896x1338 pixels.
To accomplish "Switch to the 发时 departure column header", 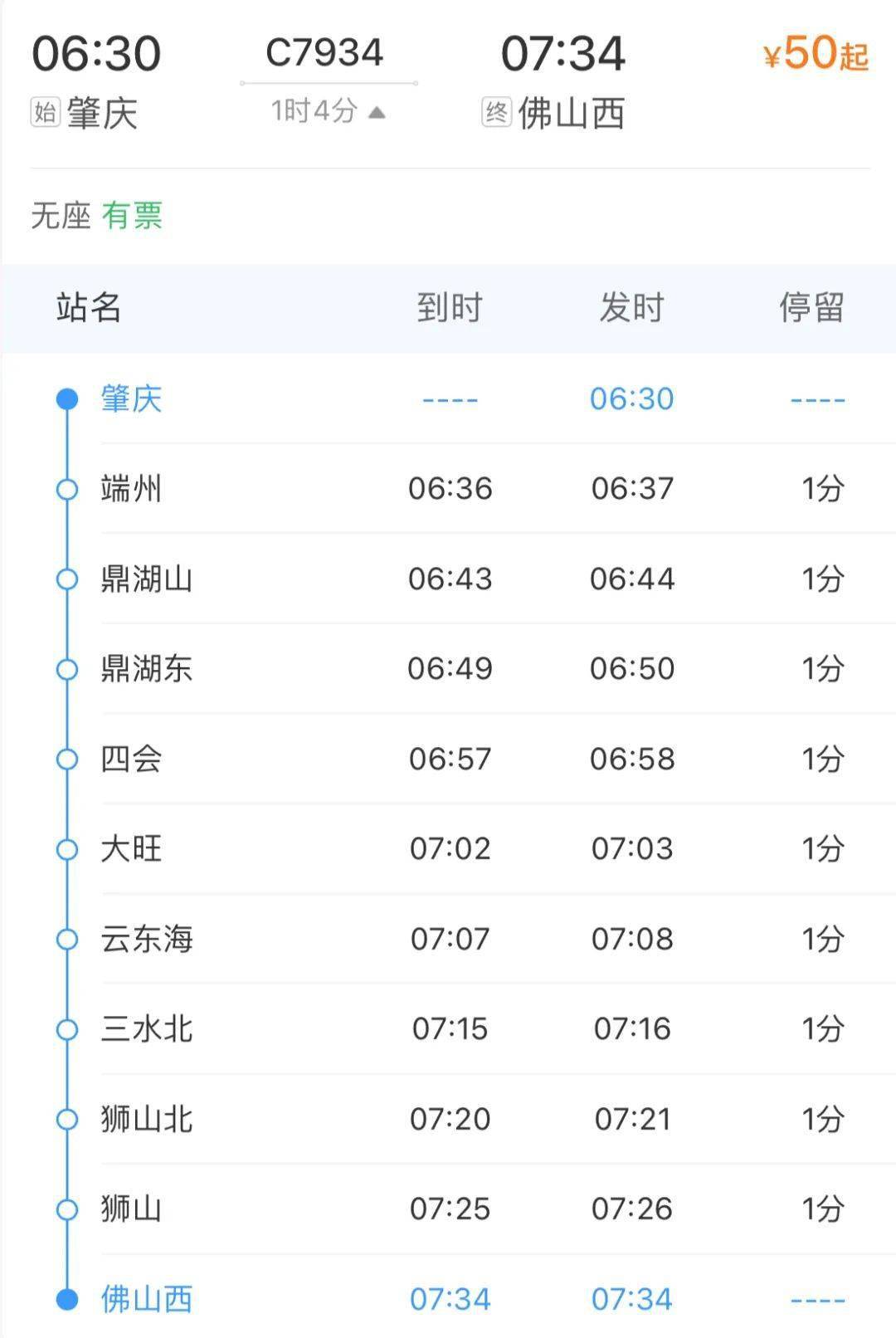I will point(631,308).
